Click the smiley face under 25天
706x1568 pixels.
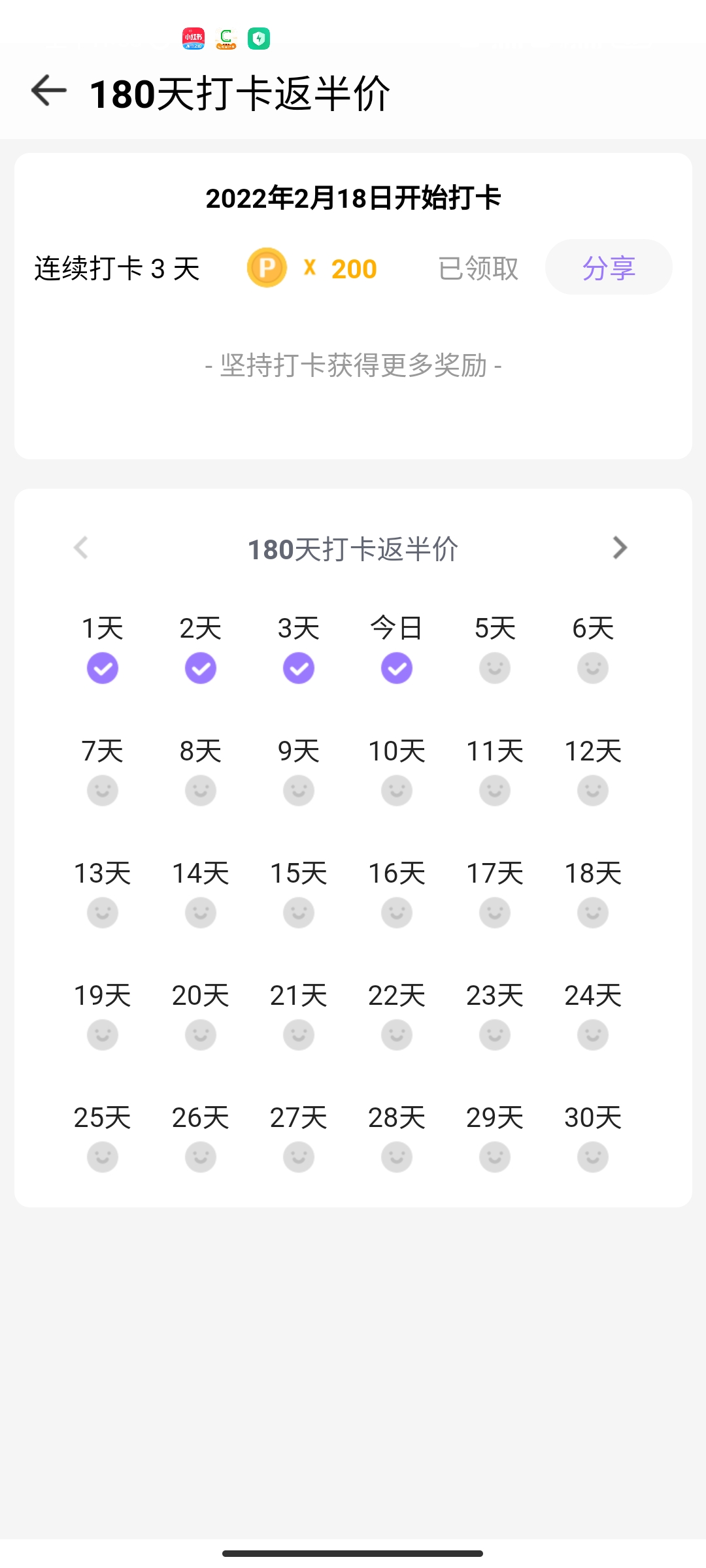[102, 1156]
